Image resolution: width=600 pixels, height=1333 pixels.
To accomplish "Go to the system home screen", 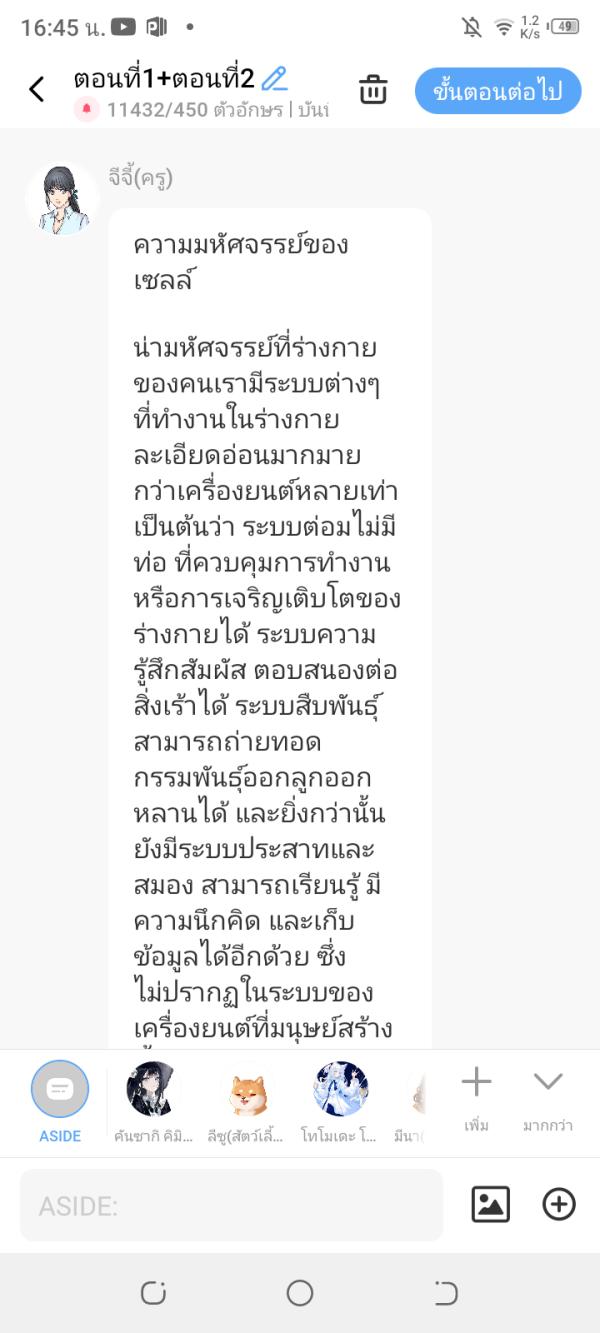I will [x=300, y=1293].
